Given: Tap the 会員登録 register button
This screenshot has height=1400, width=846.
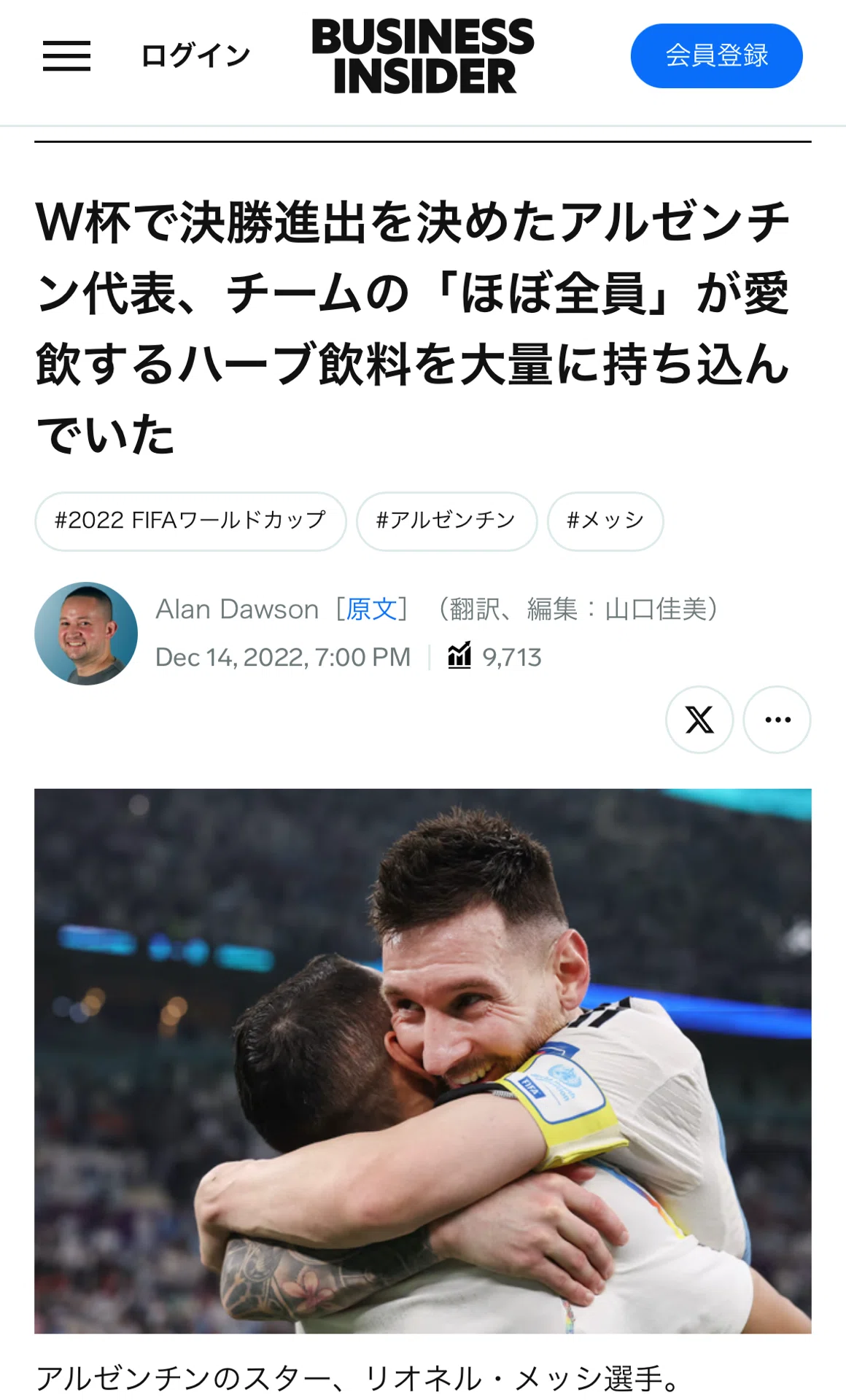Looking at the screenshot, I should 716,56.
